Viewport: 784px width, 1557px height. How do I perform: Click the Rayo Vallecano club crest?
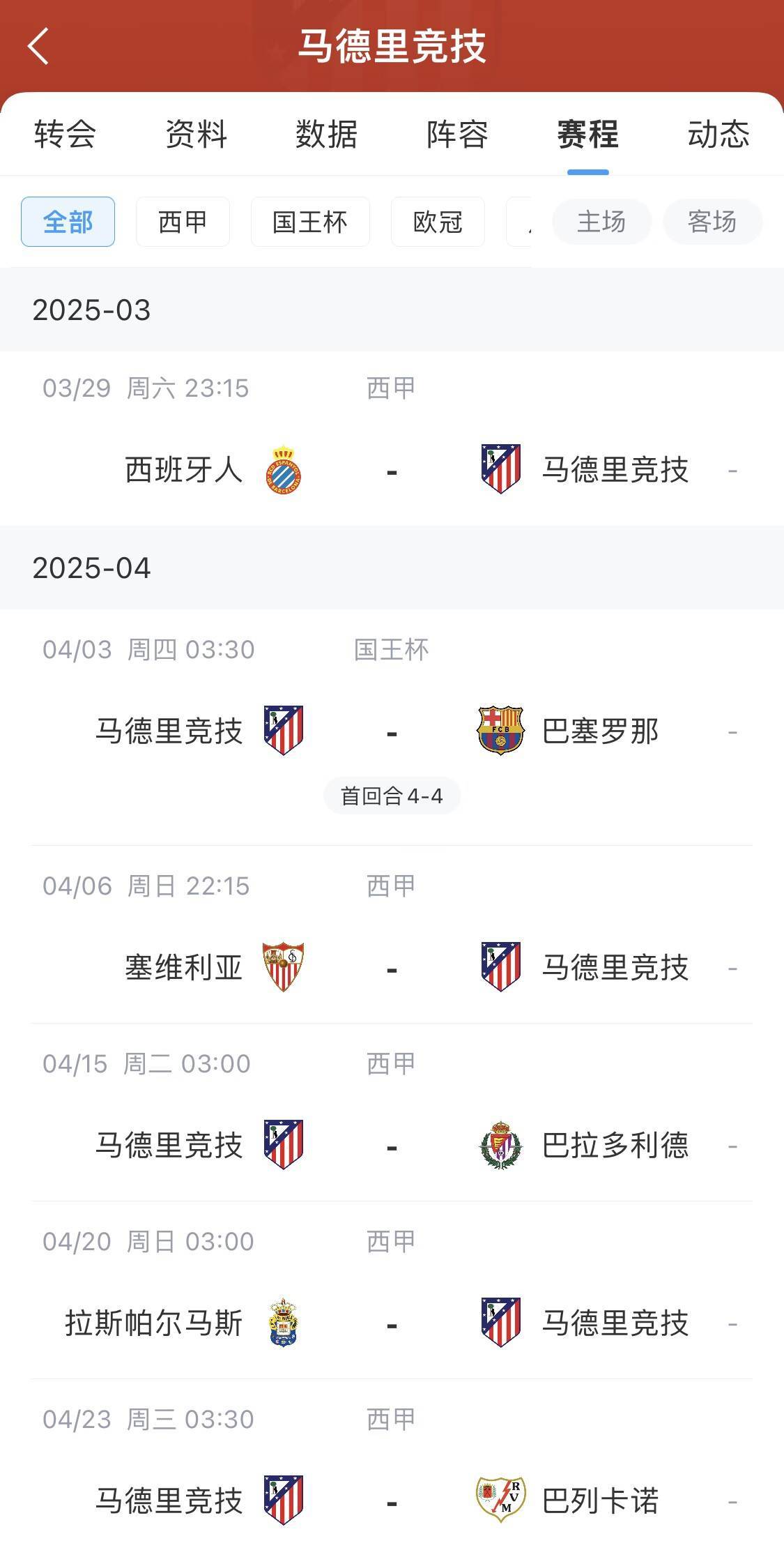[x=500, y=1501]
